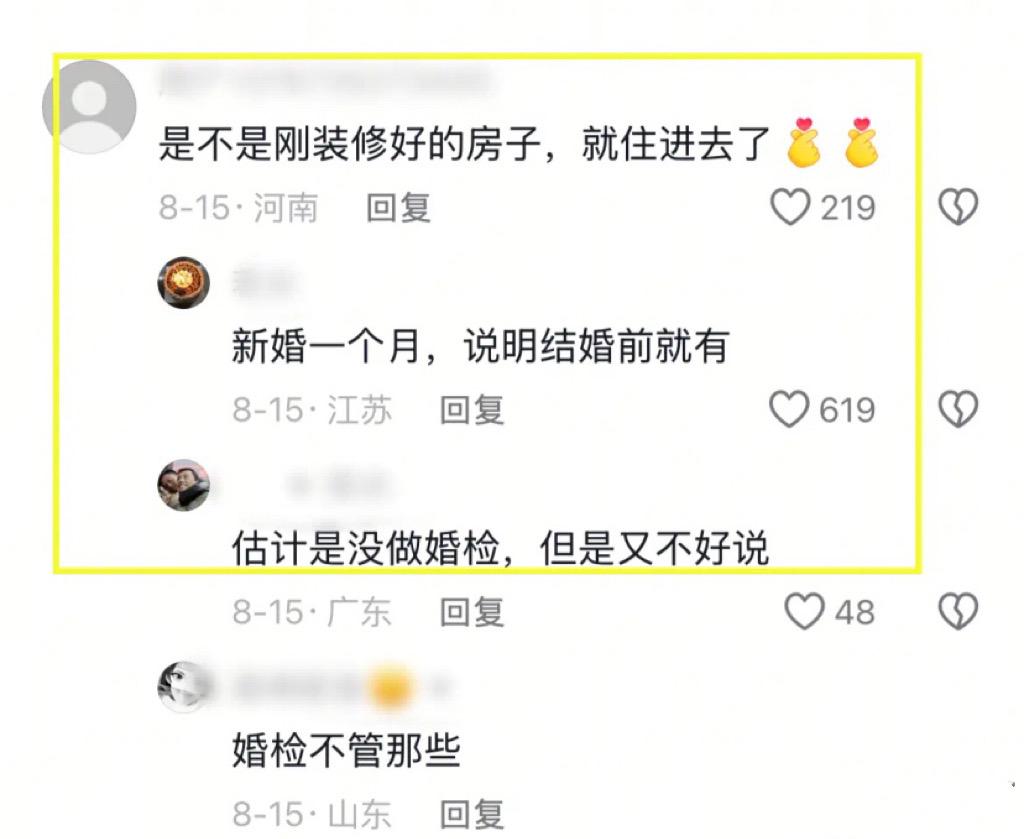Reply to the 河南 comment
Image resolution: width=1024 pixels, height=839 pixels.
398,208
